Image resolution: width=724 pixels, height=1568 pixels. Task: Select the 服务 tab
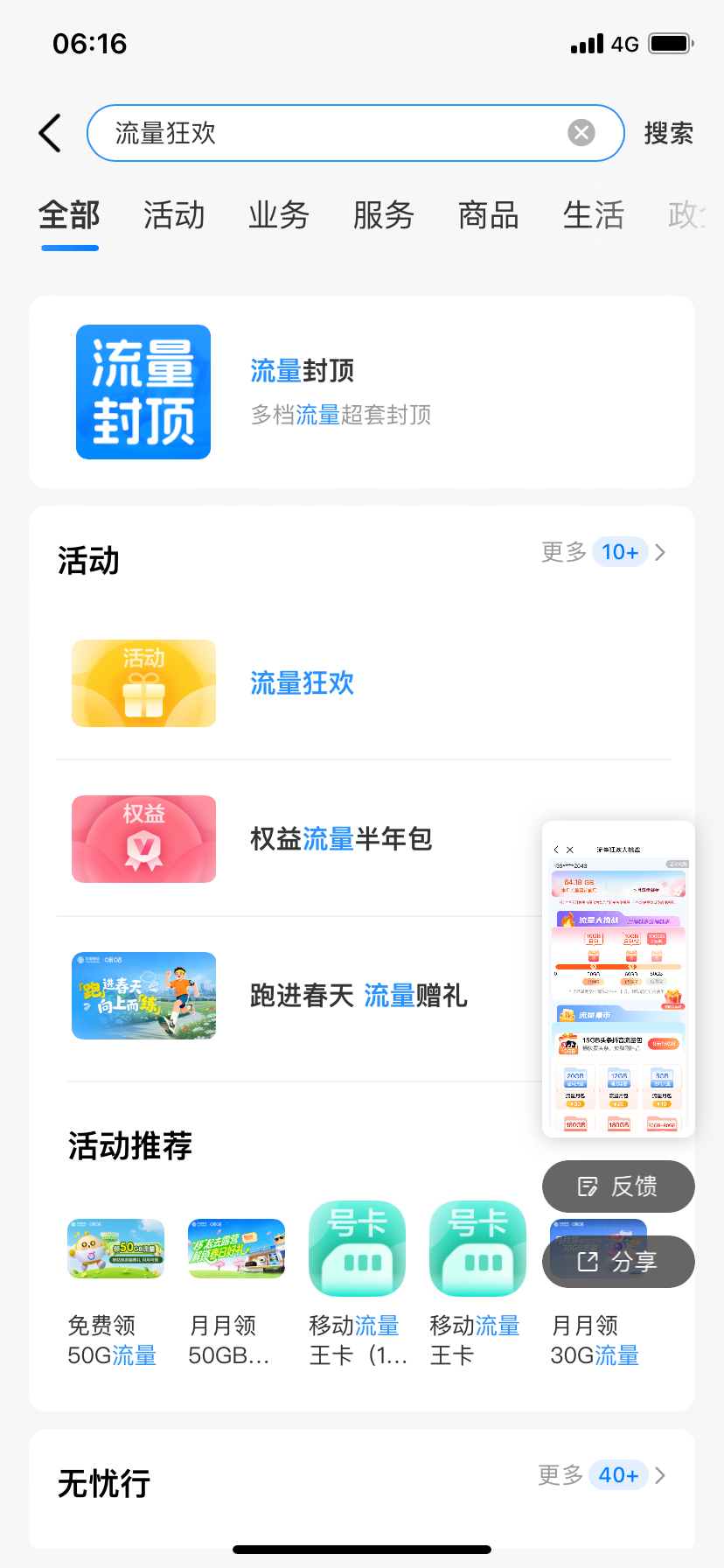tap(384, 215)
